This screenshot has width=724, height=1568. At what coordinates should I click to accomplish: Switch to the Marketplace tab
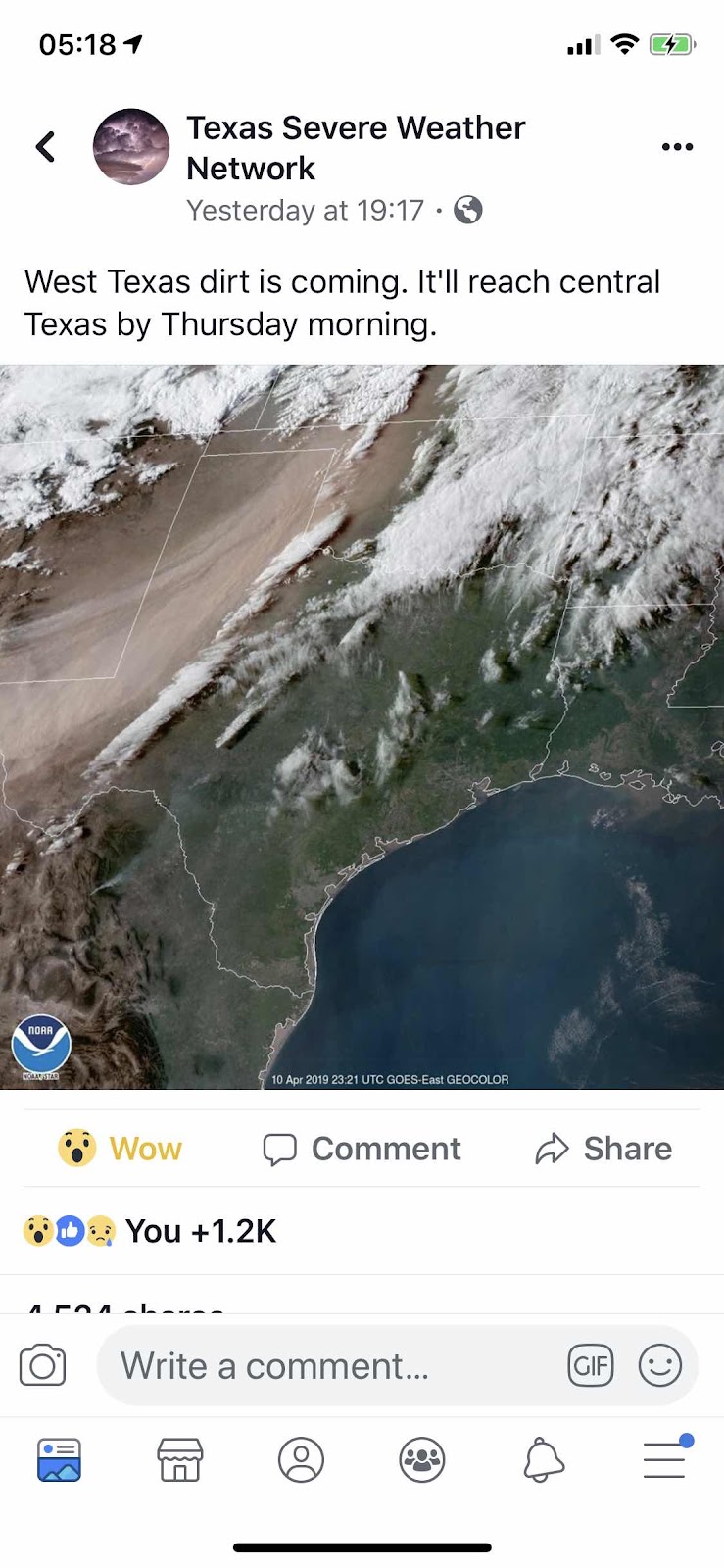pyautogui.click(x=180, y=1460)
